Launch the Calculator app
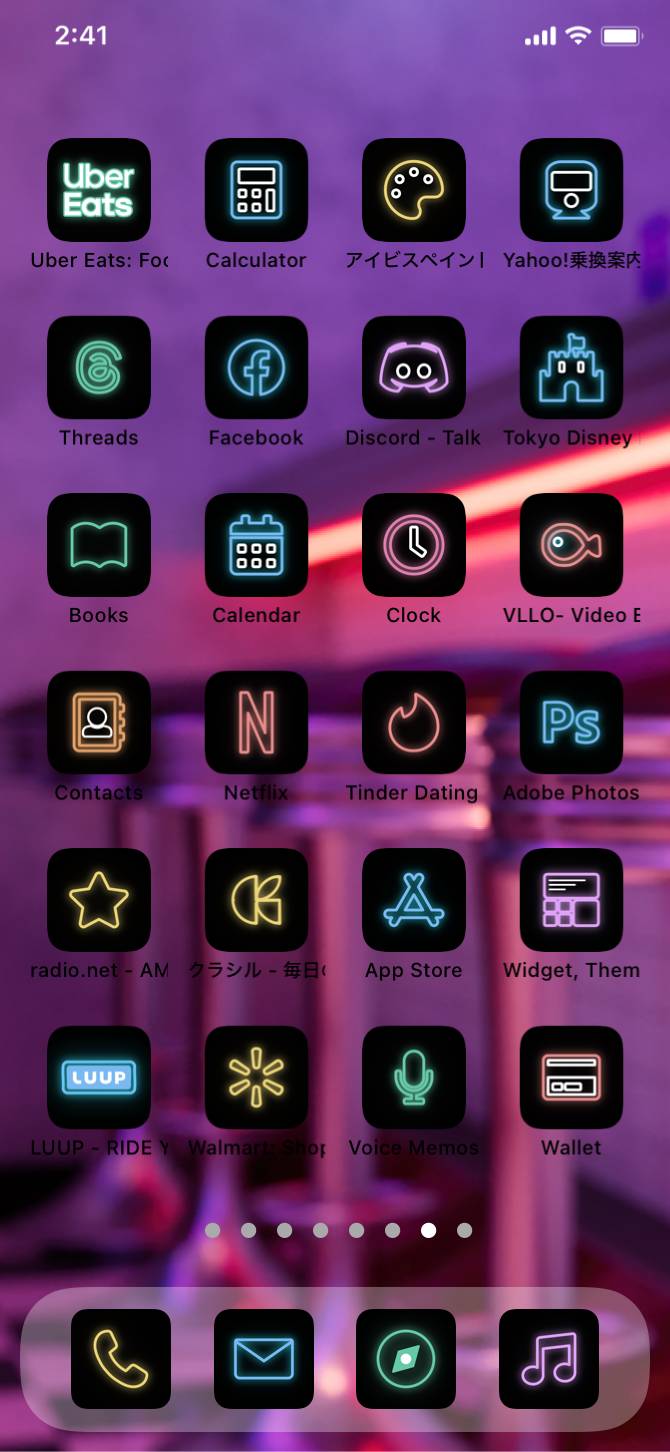The height and width of the screenshot is (1452, 670). 256,190
